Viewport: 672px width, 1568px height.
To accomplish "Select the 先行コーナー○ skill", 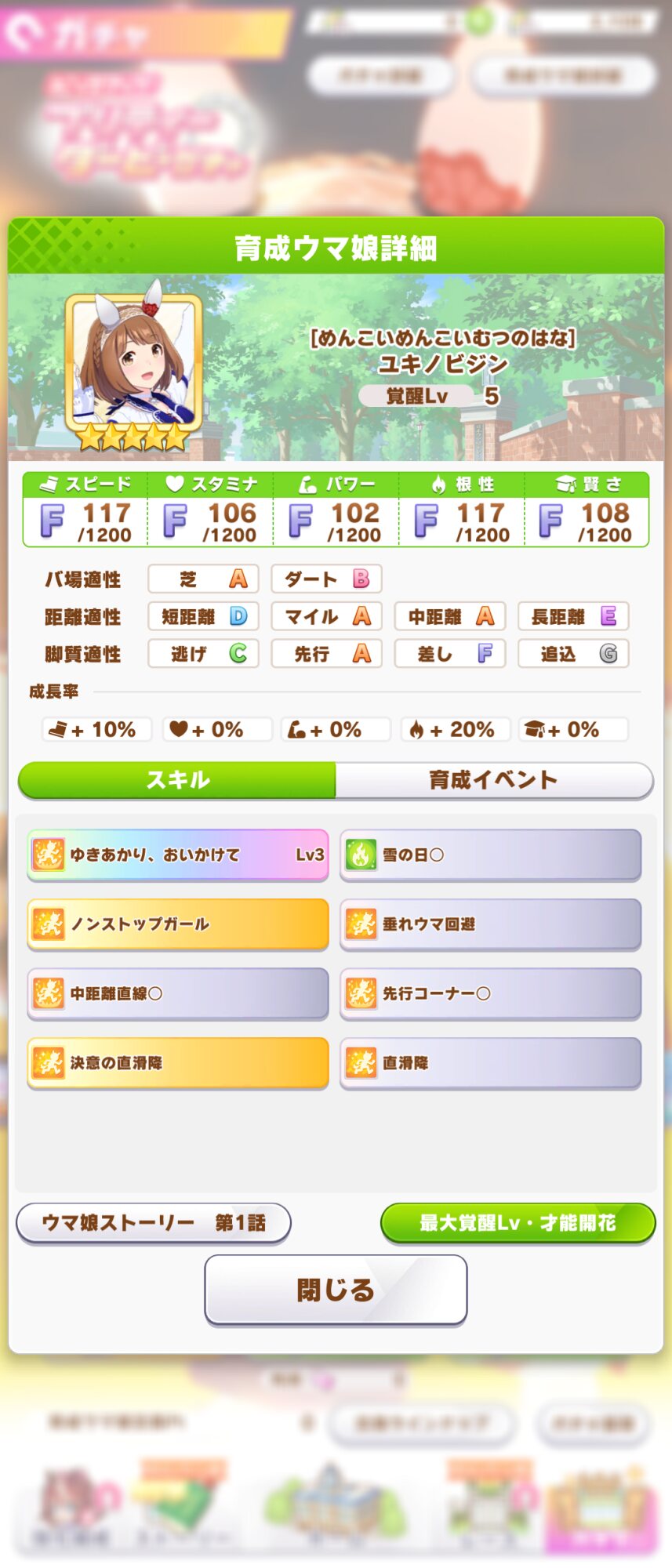I will (x=490, y=993).
